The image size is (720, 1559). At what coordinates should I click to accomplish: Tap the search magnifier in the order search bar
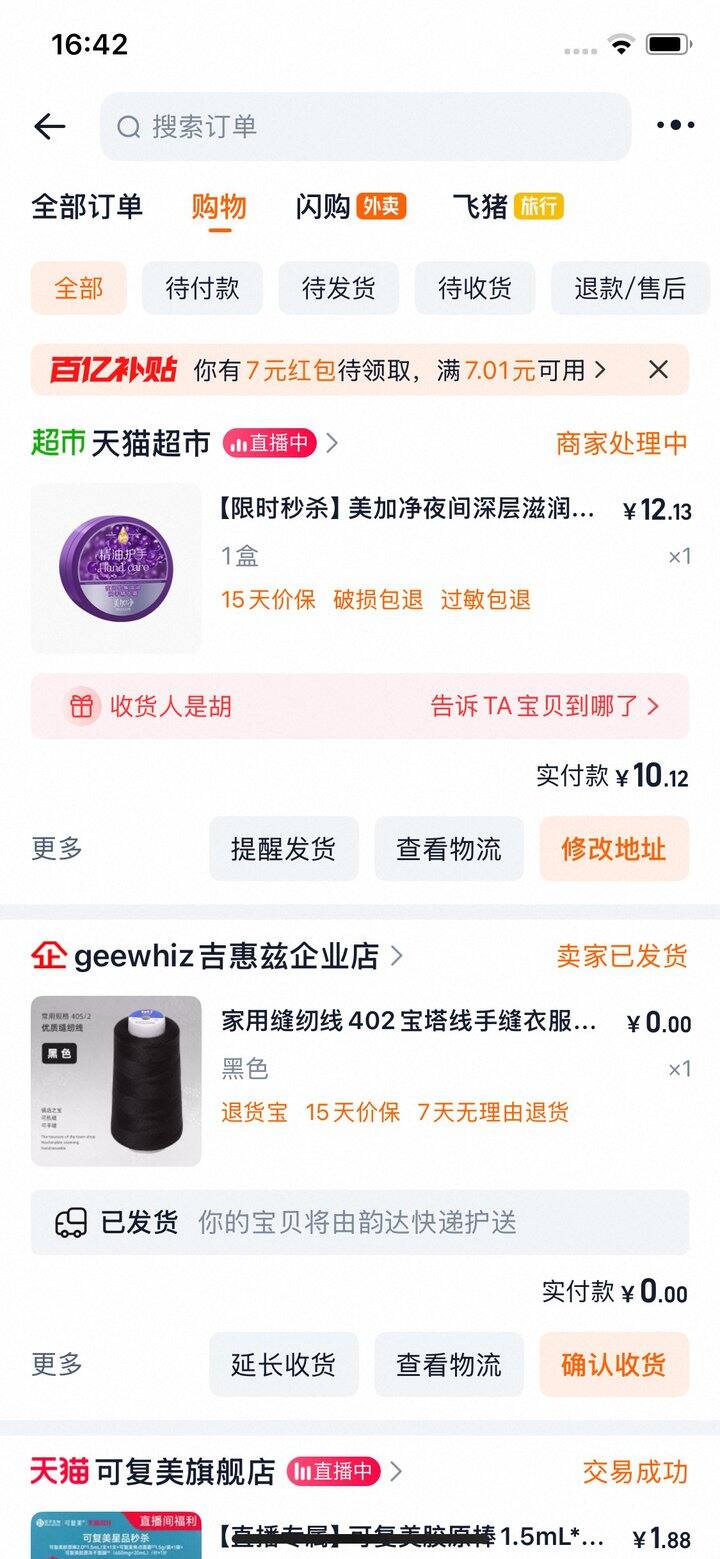click(126, 125)
